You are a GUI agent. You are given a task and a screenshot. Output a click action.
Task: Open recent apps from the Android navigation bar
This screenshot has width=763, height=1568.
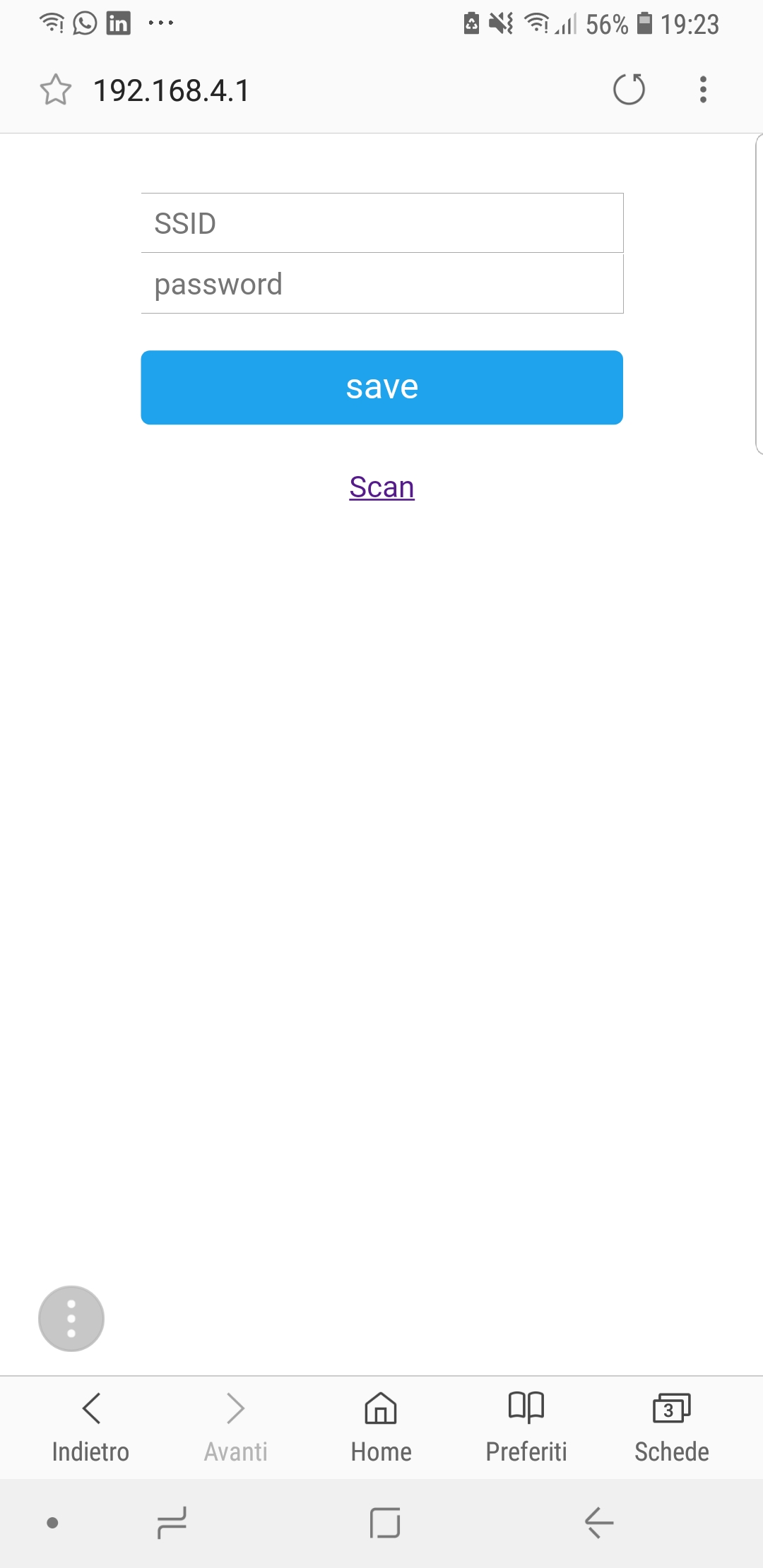pos(172,1524)
